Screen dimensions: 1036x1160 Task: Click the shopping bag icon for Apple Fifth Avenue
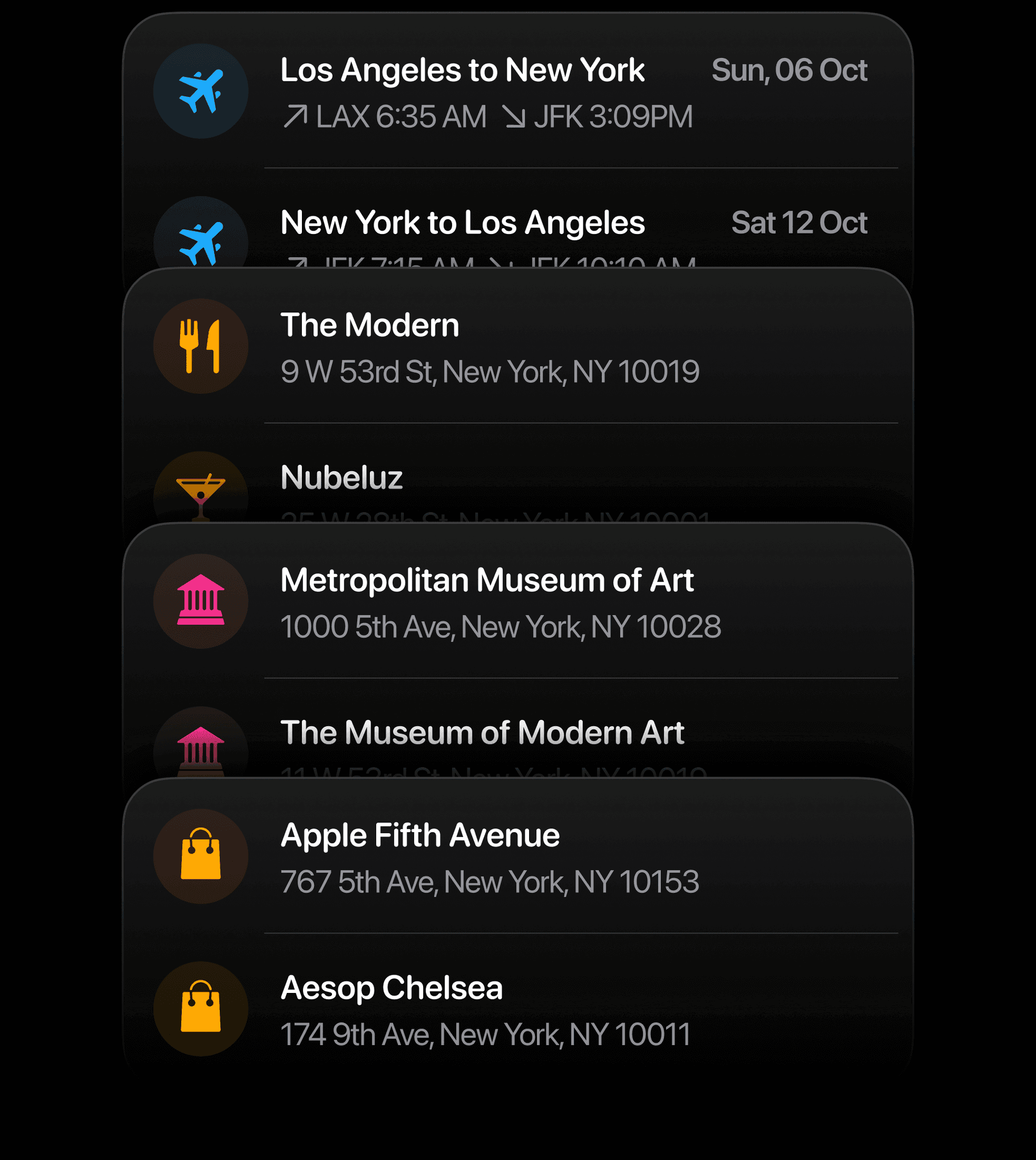click(x=201, y=856)
